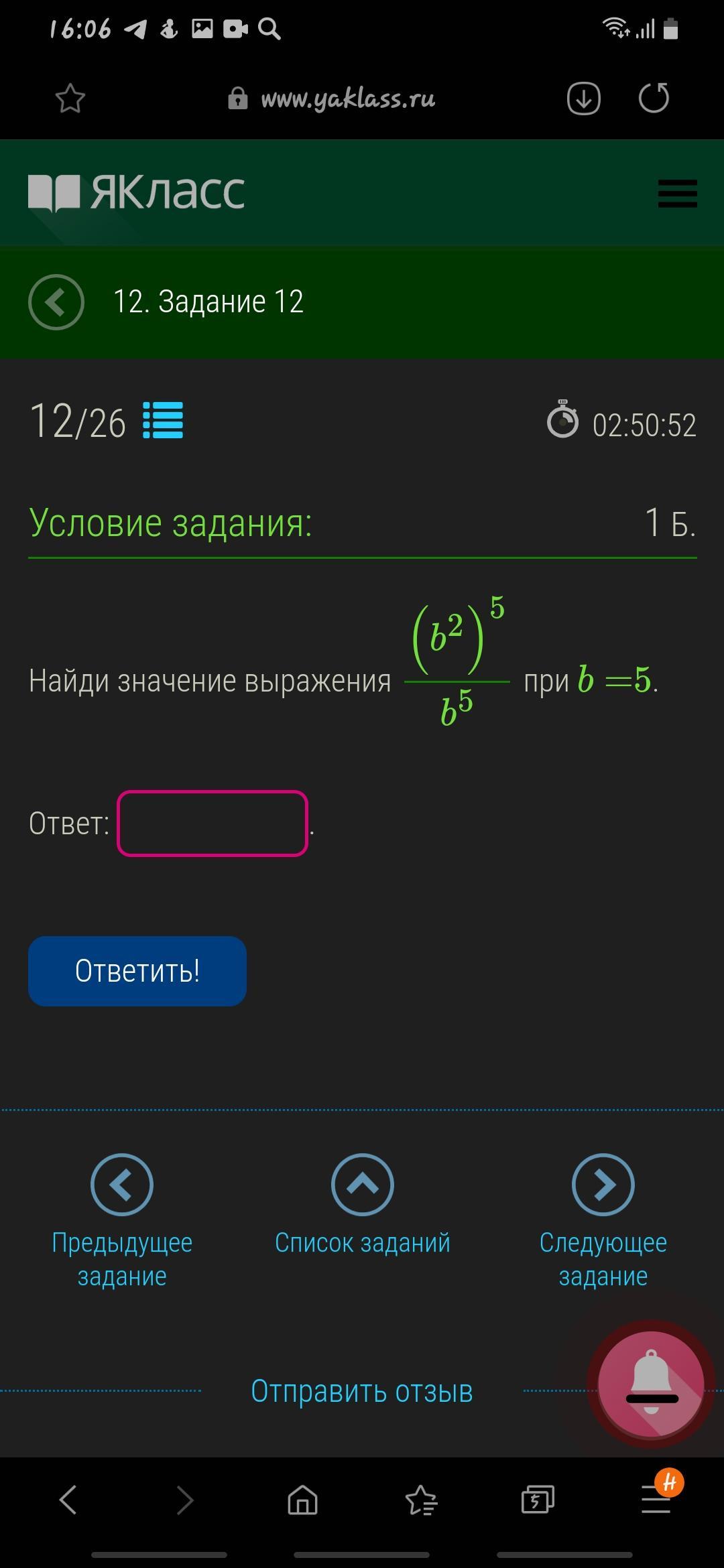The image size is (724, 1568).
Task: Tap the www.yaklass.ru address bar
Action: 332,99
